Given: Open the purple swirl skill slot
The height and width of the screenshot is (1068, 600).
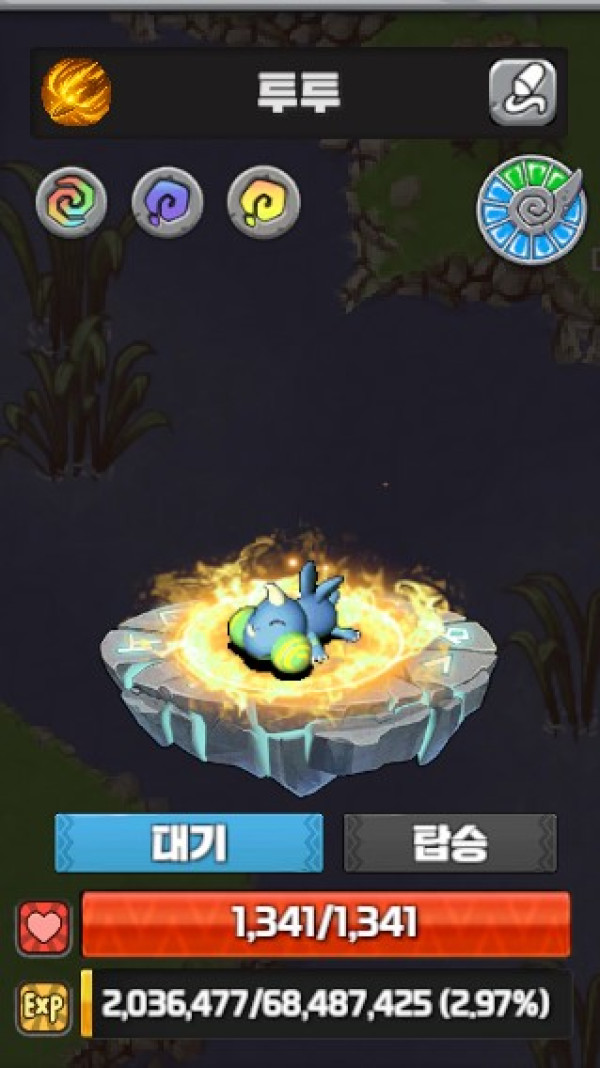Looking at the screenshot, I should 168,202.
